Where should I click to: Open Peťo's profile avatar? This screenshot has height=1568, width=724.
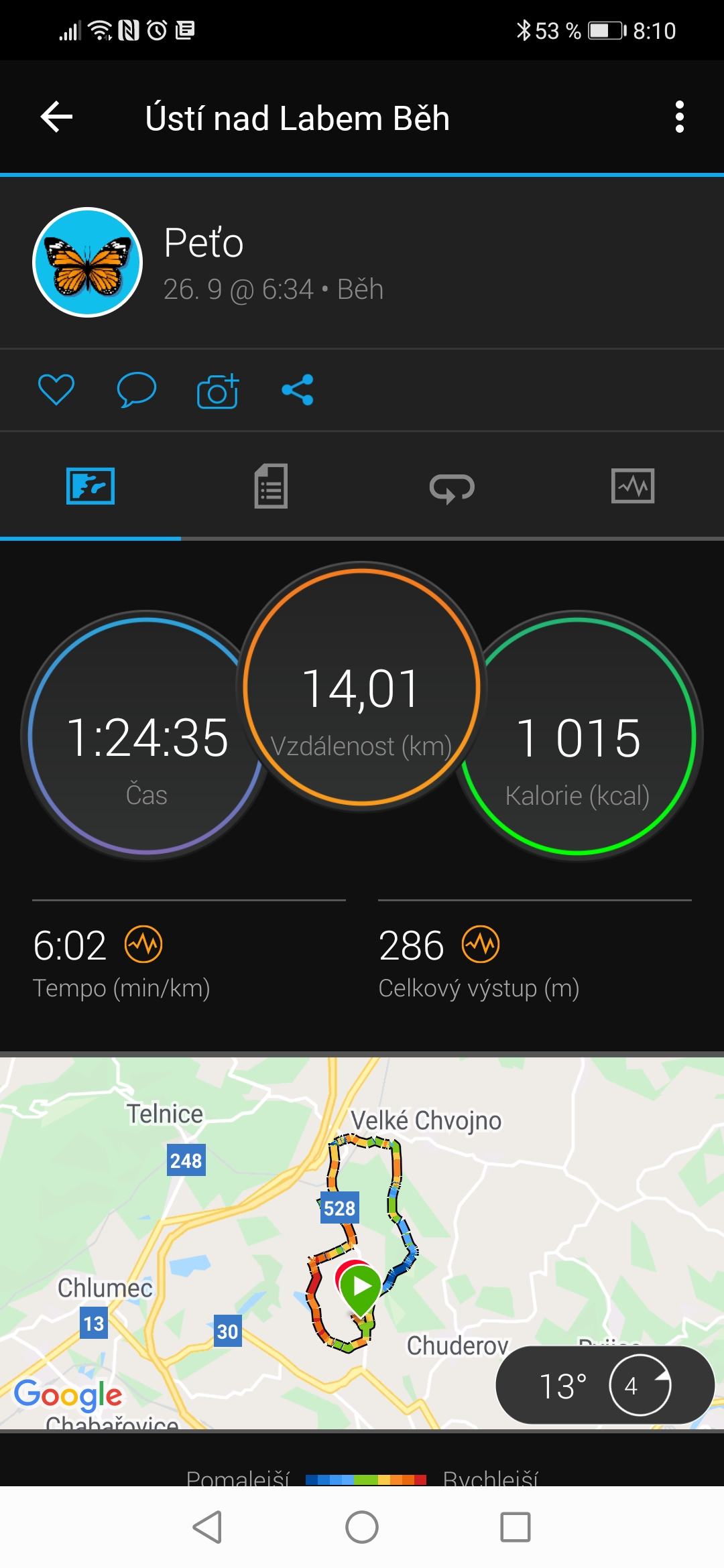[x=88, y=262]
